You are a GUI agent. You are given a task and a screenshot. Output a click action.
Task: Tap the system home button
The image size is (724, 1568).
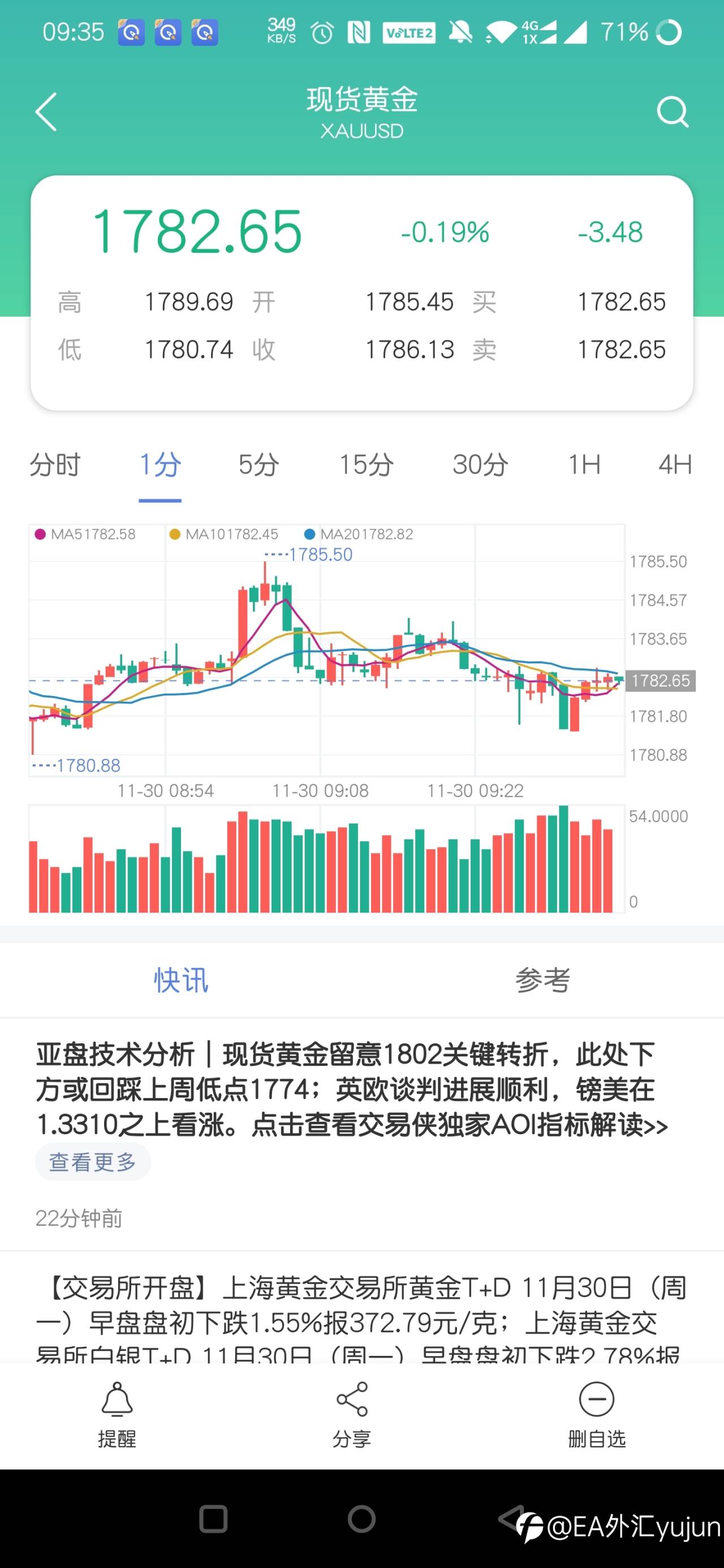[361, 1519]
